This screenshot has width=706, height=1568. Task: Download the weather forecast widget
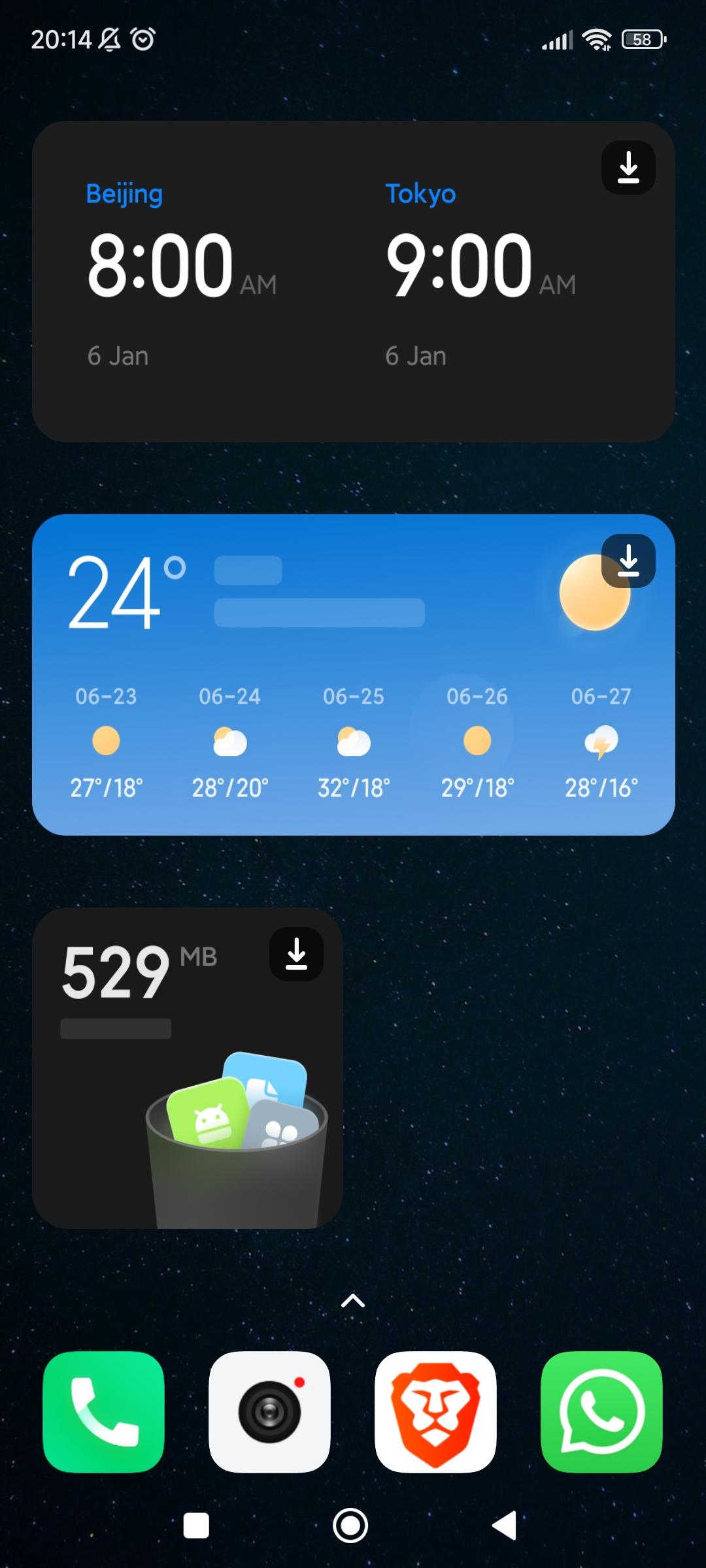click(628, 561)
